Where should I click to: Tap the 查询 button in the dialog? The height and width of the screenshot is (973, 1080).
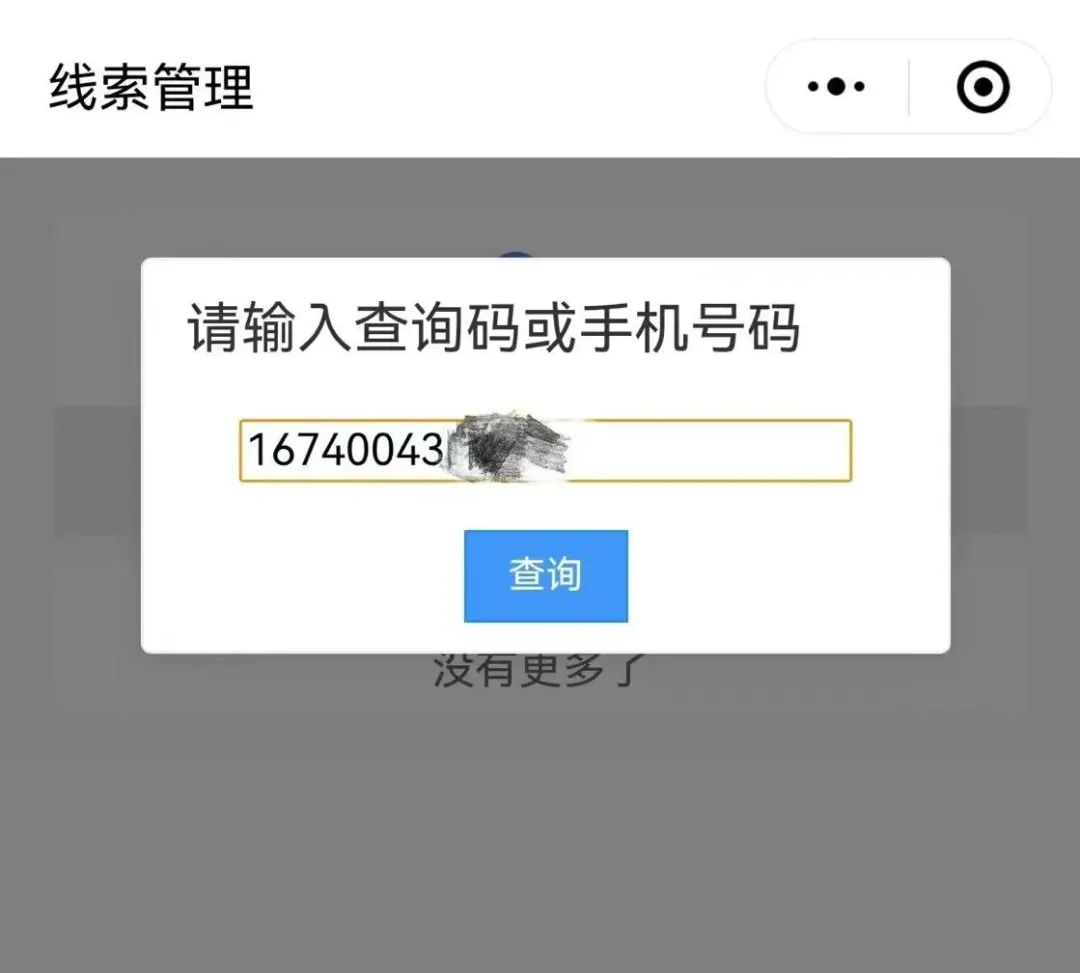tap(546, 576)
